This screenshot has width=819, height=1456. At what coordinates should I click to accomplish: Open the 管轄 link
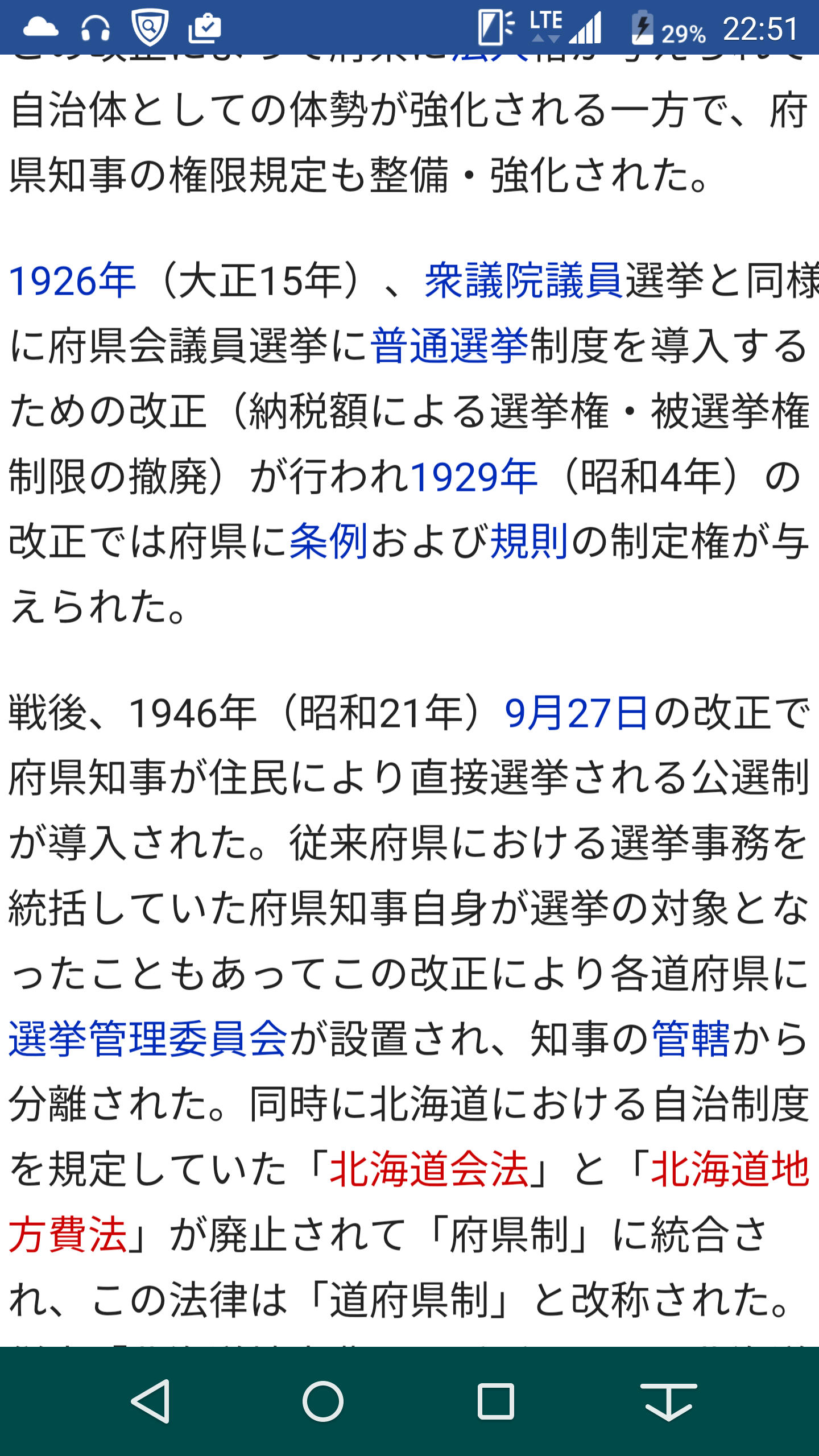690,1039
